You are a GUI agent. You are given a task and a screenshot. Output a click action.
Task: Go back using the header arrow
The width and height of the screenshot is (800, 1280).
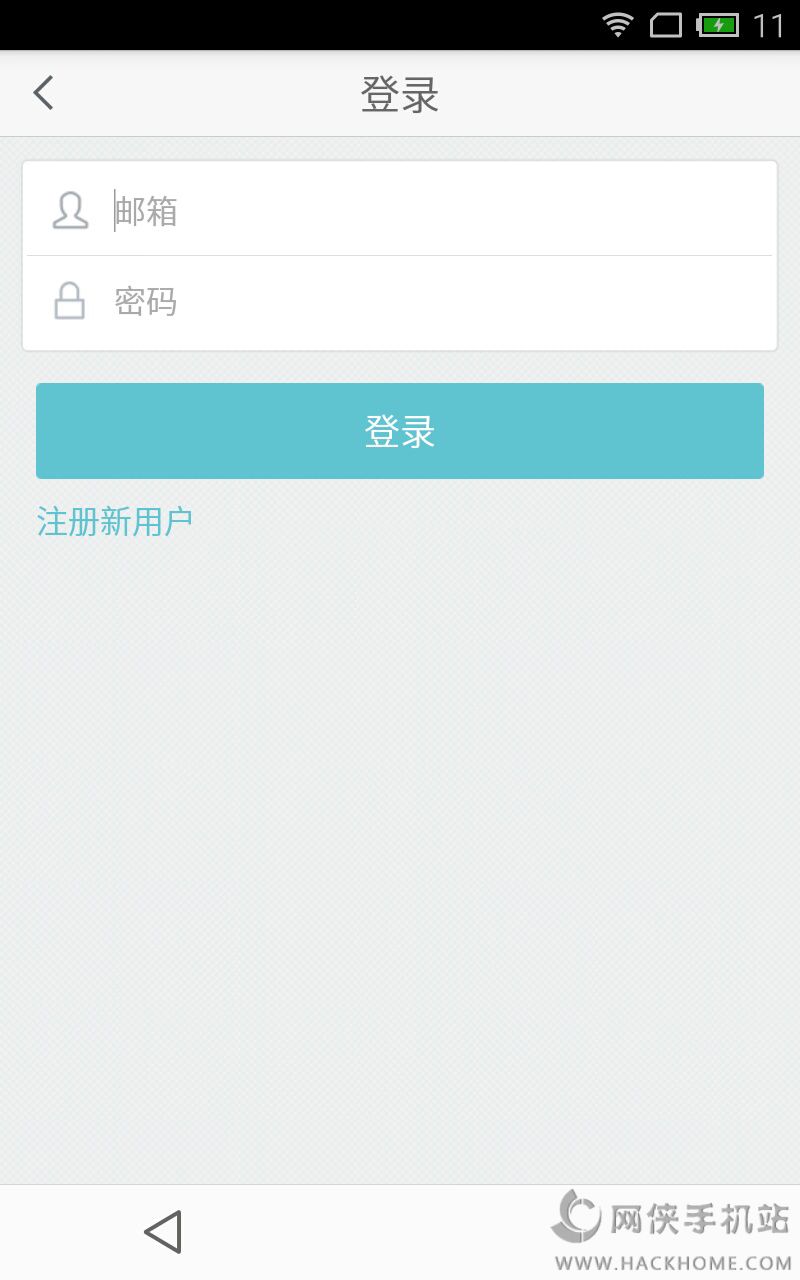(43, 93)
